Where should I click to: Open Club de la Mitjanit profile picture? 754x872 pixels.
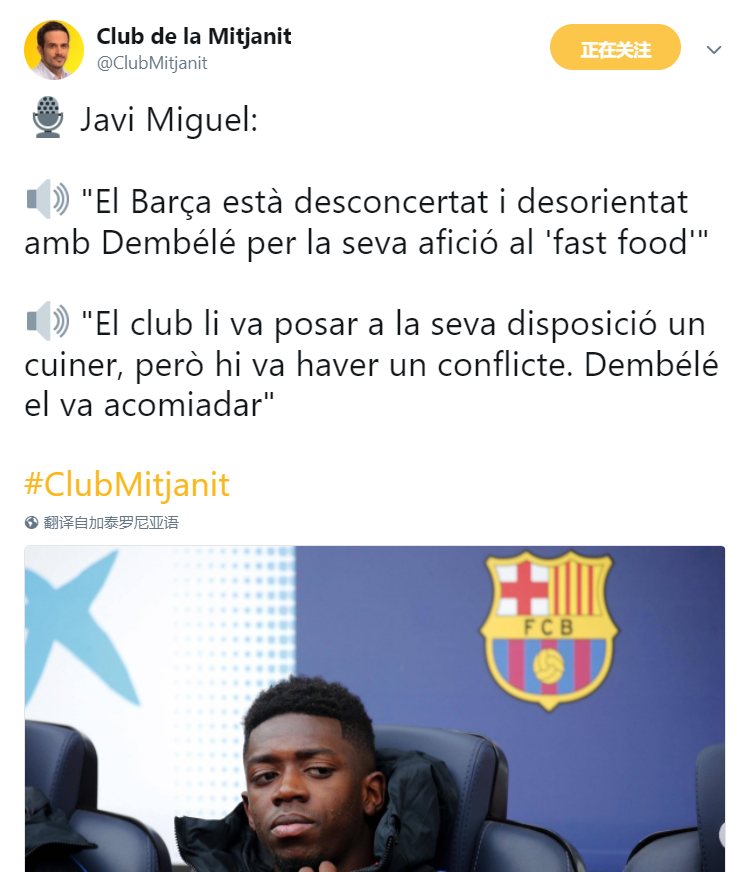coord(54,49)
